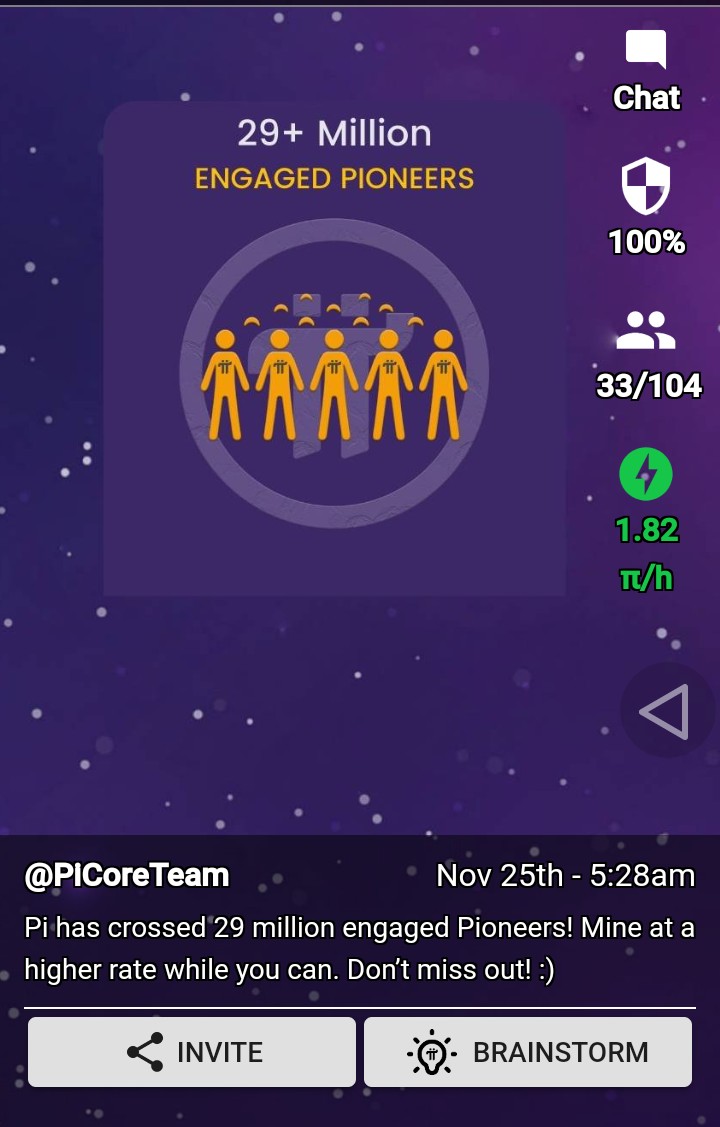This screenshot has width=720, height=1127.
Task: Tap INVITE to share Pi
Action: (x=192, y=1052)
